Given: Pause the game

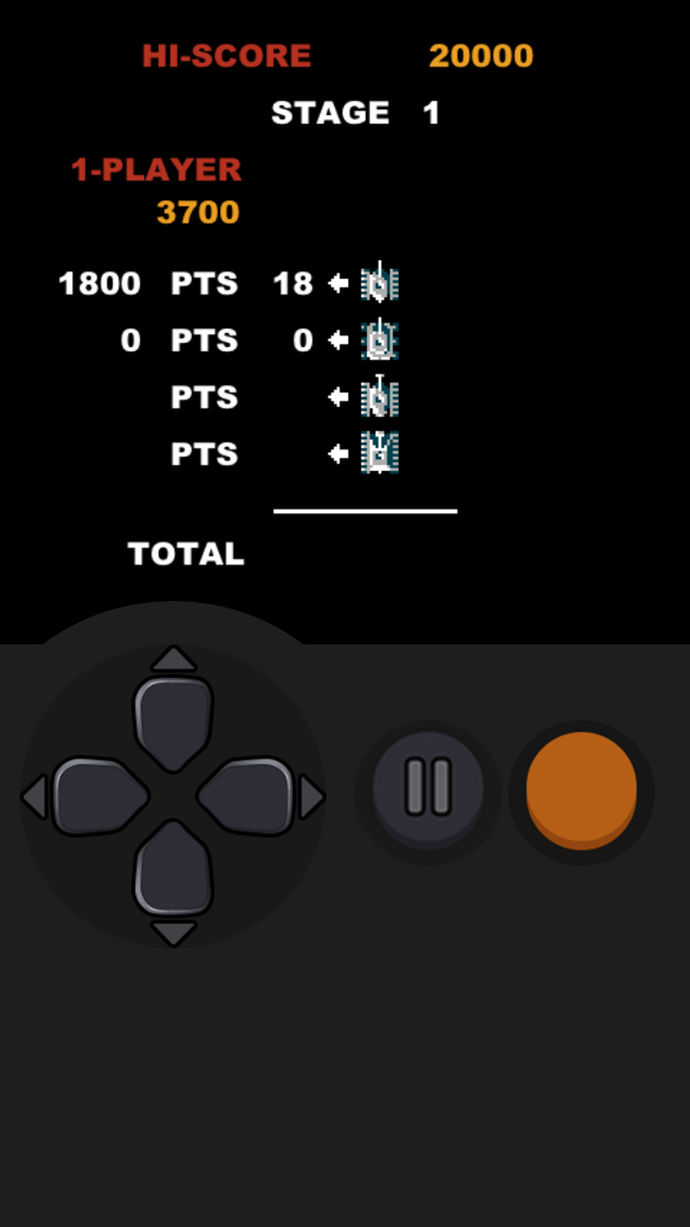Looking at the screenshot, I should point(428,787).
